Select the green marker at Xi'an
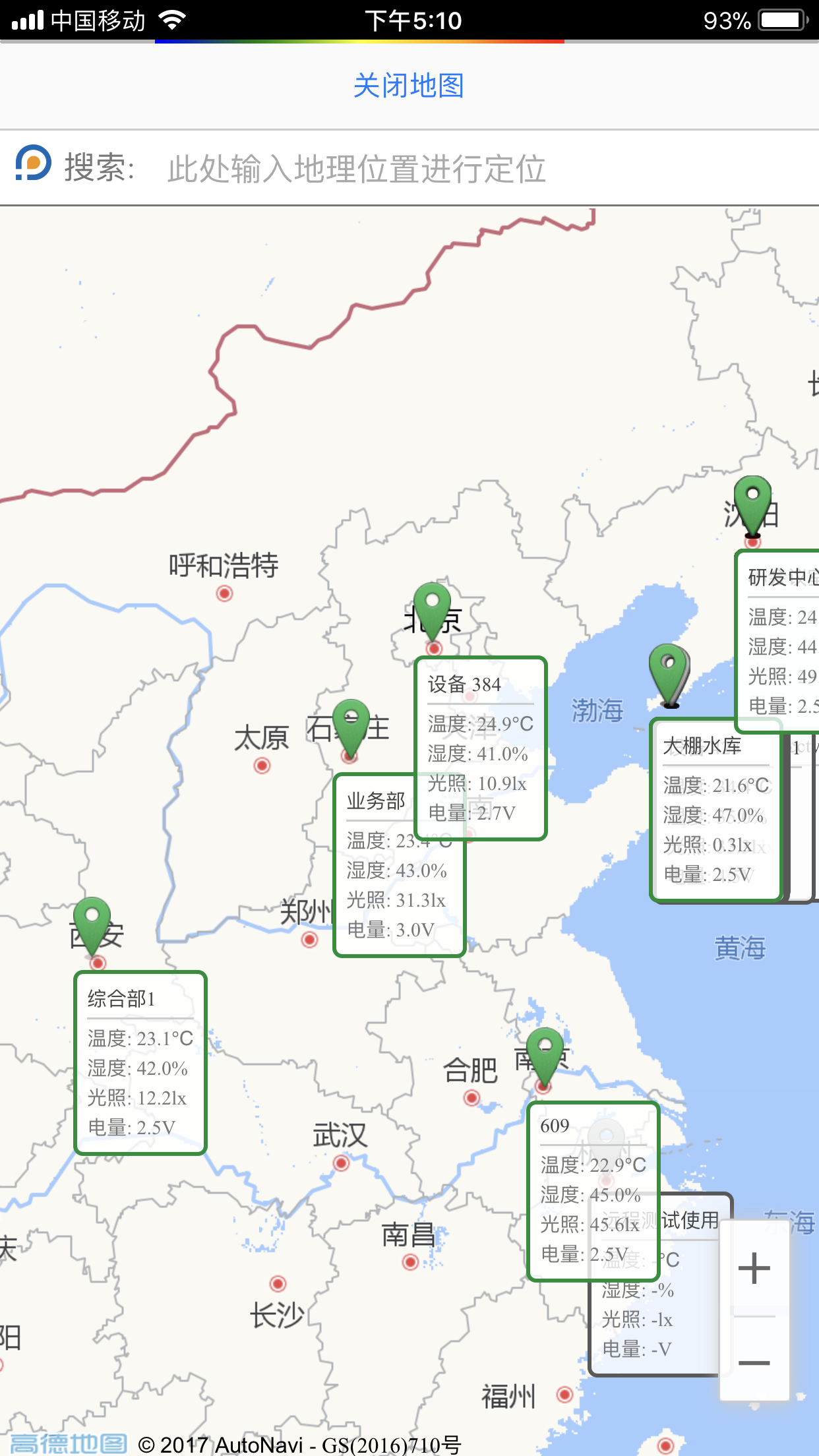The width and height of the screenshot is (819, 1456). [92, 926]
